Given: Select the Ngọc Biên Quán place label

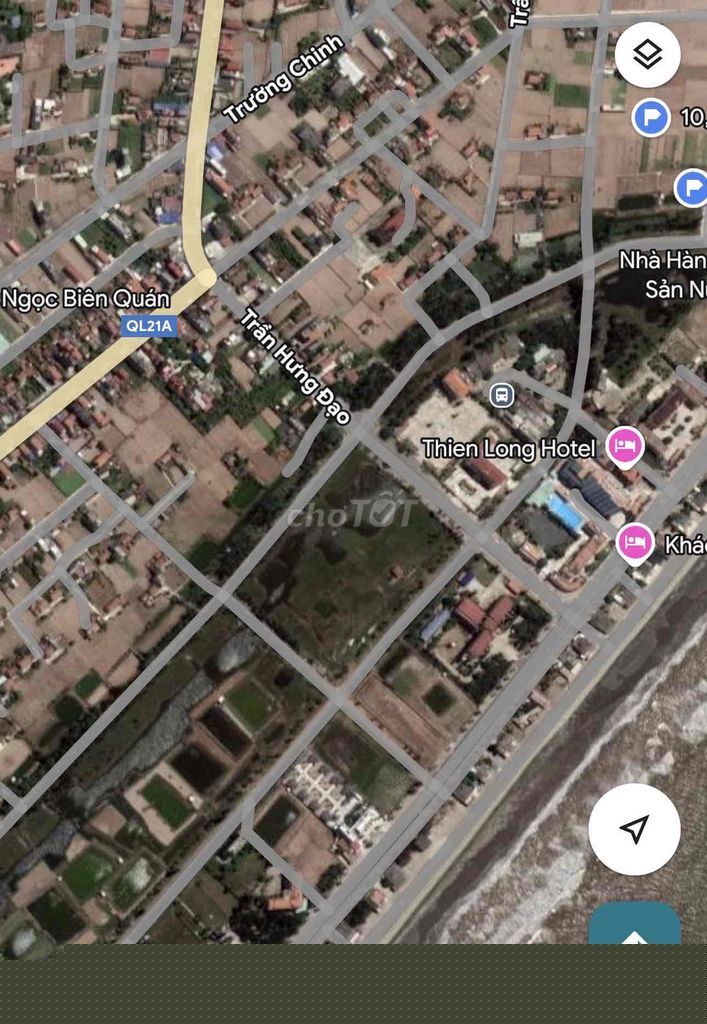Looking at the screenshot, I should [85, 298].
